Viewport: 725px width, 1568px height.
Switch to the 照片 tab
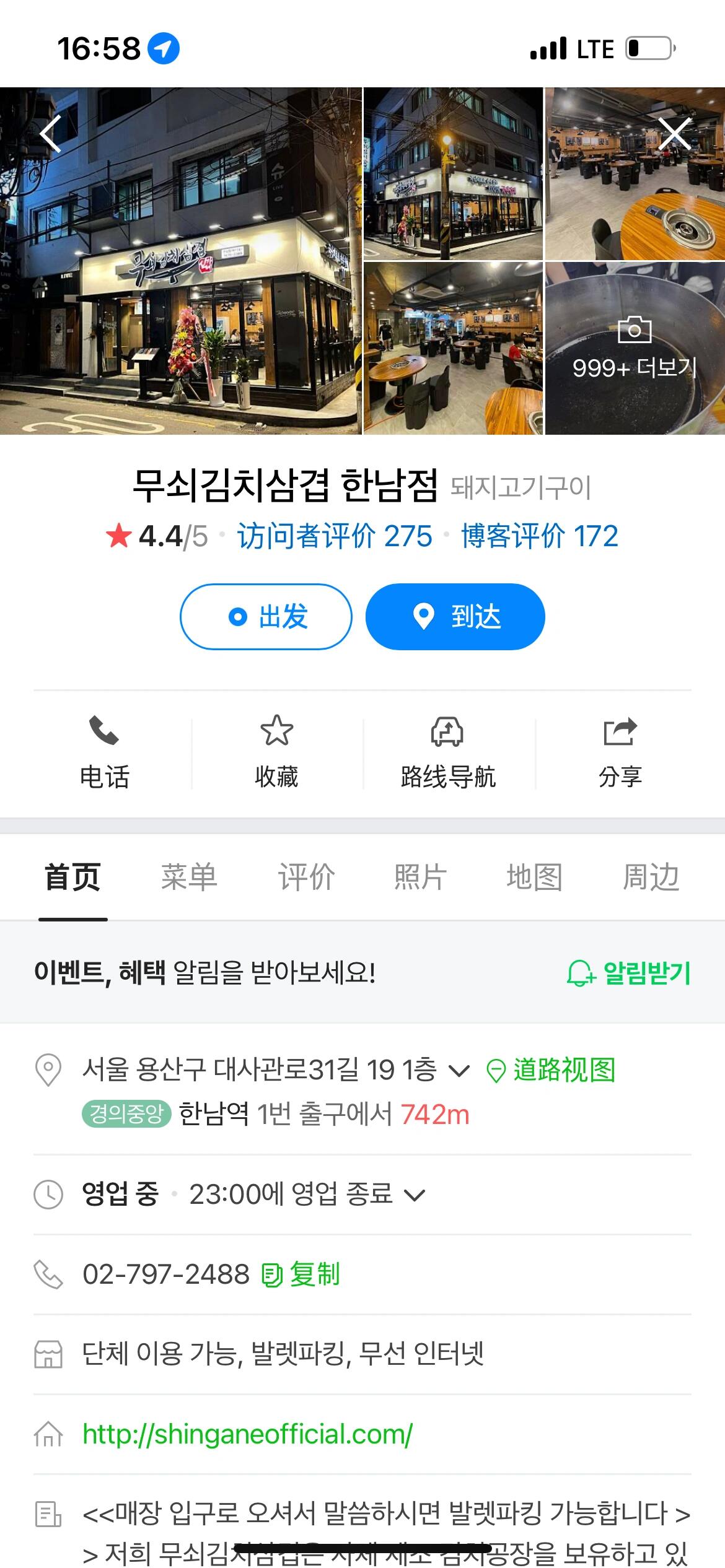(x=420, y=878)
